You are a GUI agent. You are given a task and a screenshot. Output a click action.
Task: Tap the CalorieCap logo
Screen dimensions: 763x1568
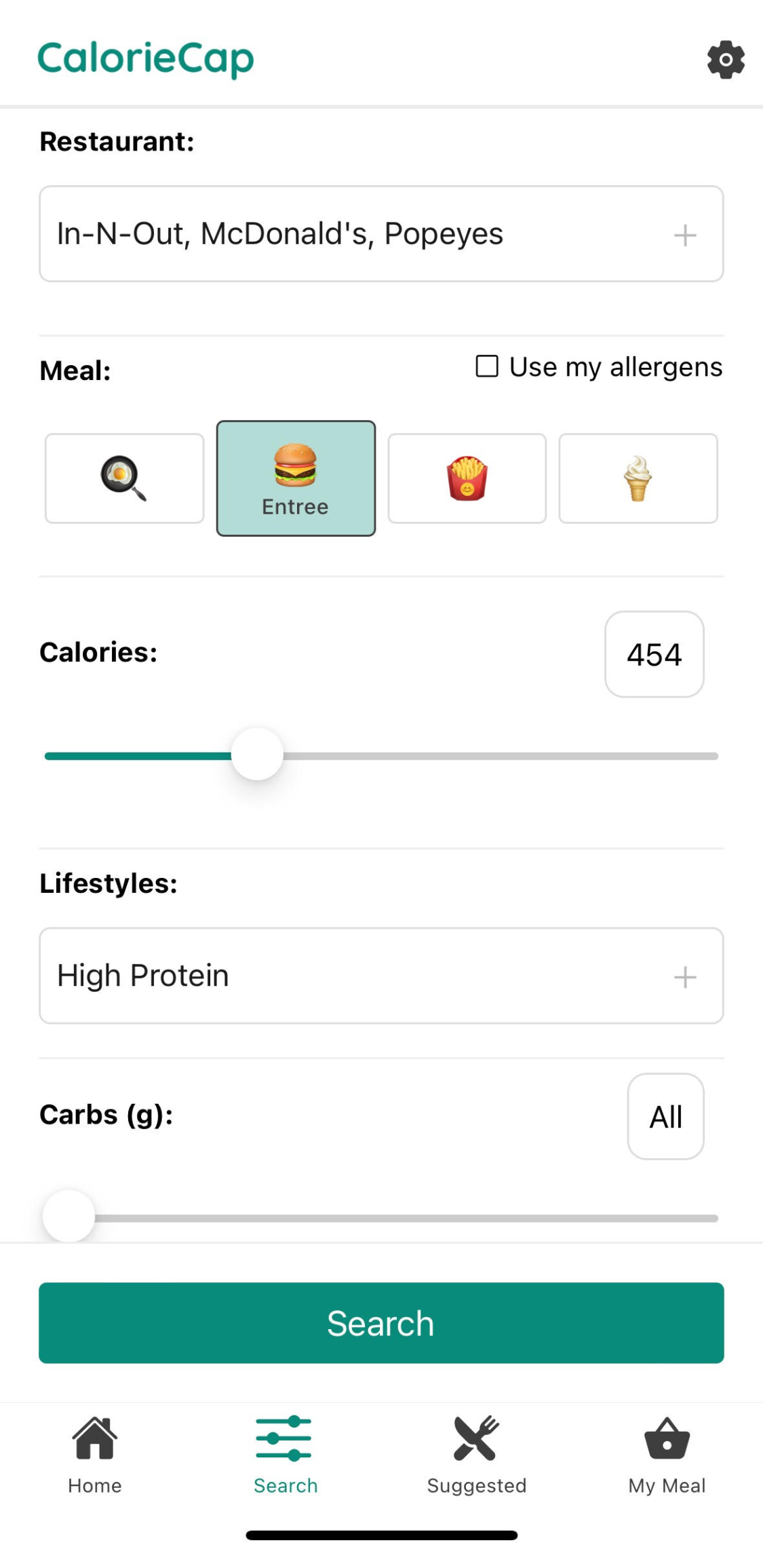click(x=145, y=59)
